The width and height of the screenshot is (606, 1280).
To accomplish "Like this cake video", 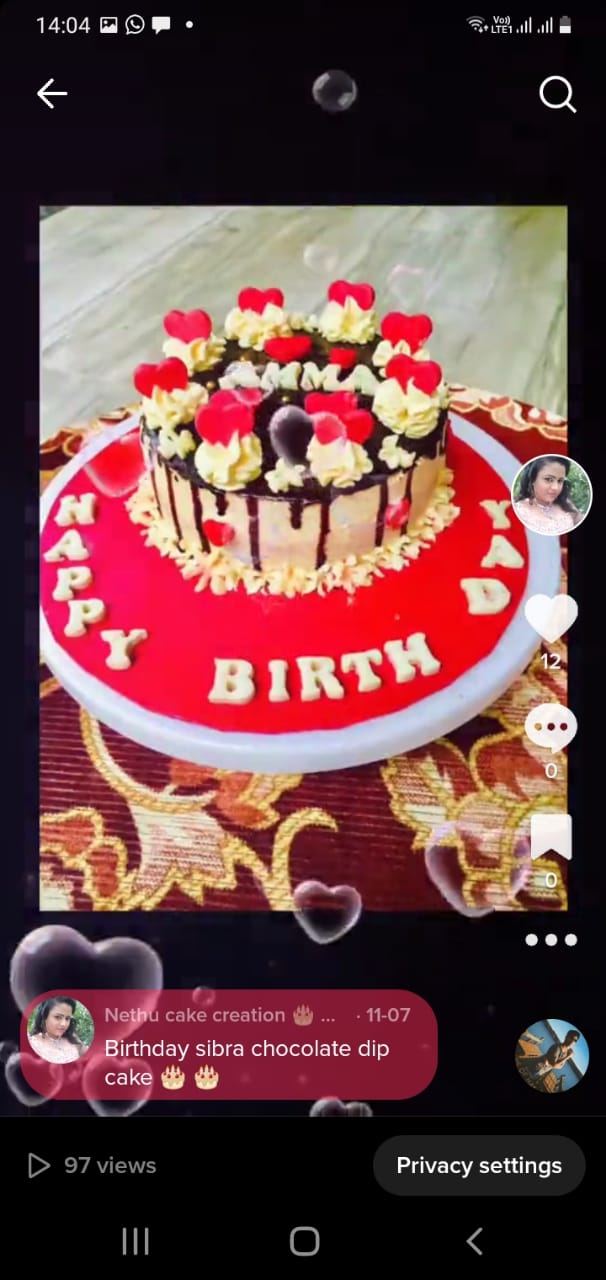I will 551,618.
